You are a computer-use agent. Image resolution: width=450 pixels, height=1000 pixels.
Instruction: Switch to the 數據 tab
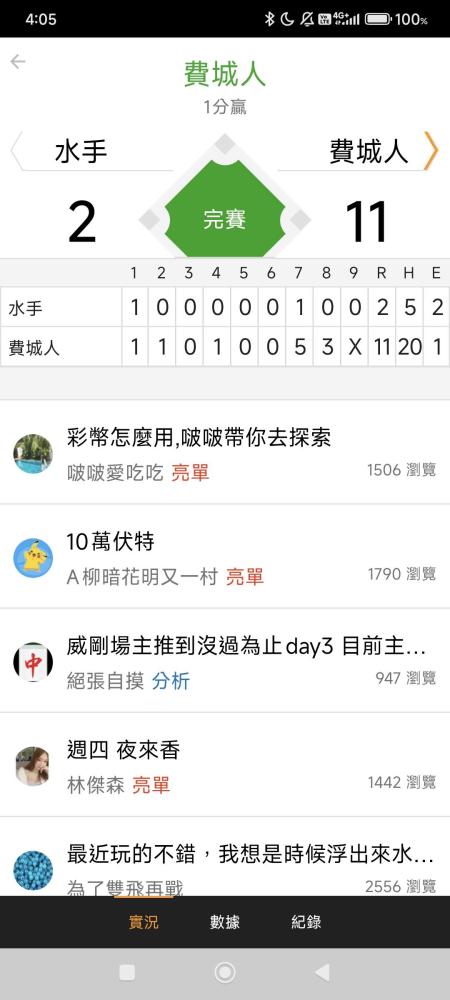pos(225,922)
